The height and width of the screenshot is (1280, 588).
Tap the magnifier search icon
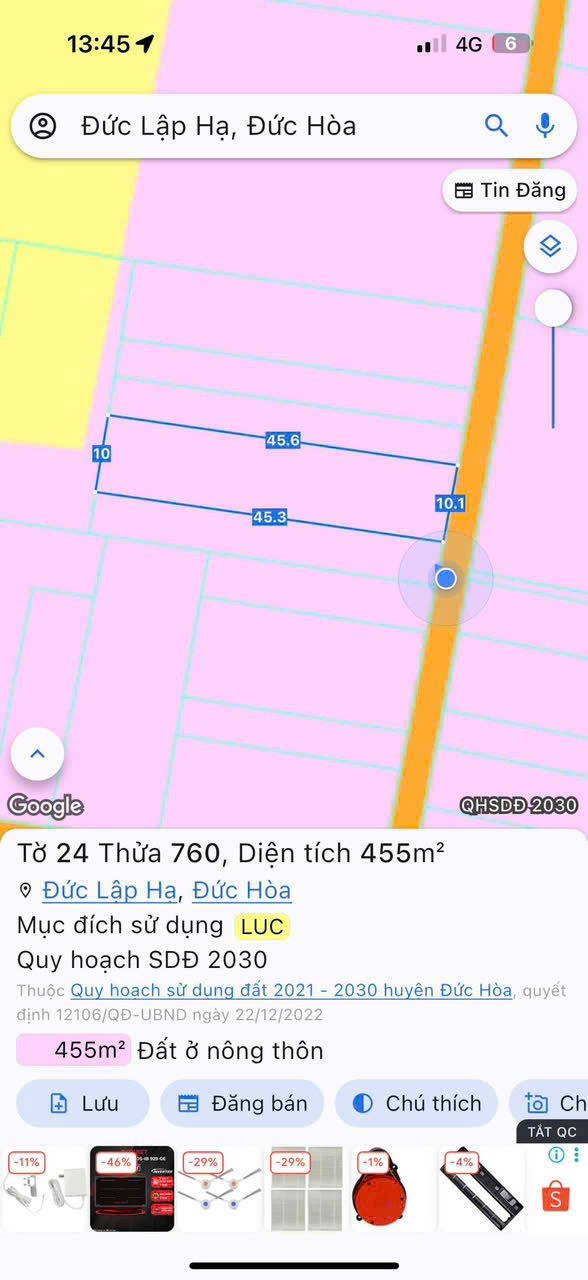(x=496, y=125)
